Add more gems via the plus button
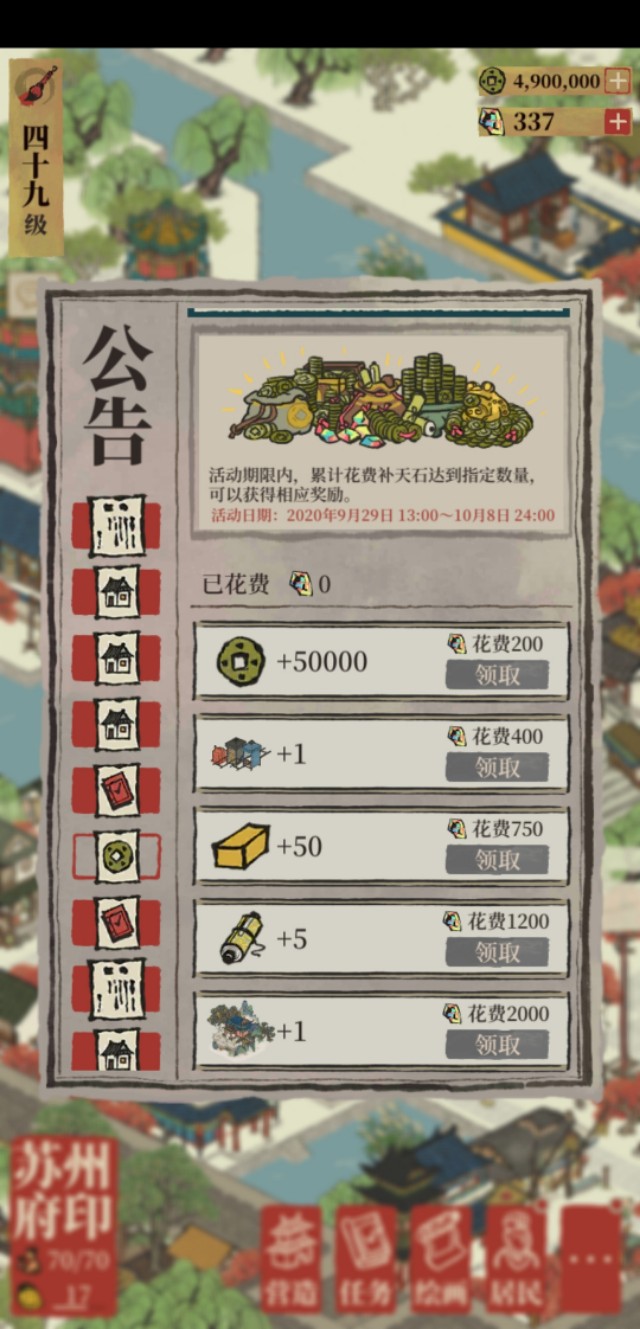The image size is (640, 1329). (617, 122)
